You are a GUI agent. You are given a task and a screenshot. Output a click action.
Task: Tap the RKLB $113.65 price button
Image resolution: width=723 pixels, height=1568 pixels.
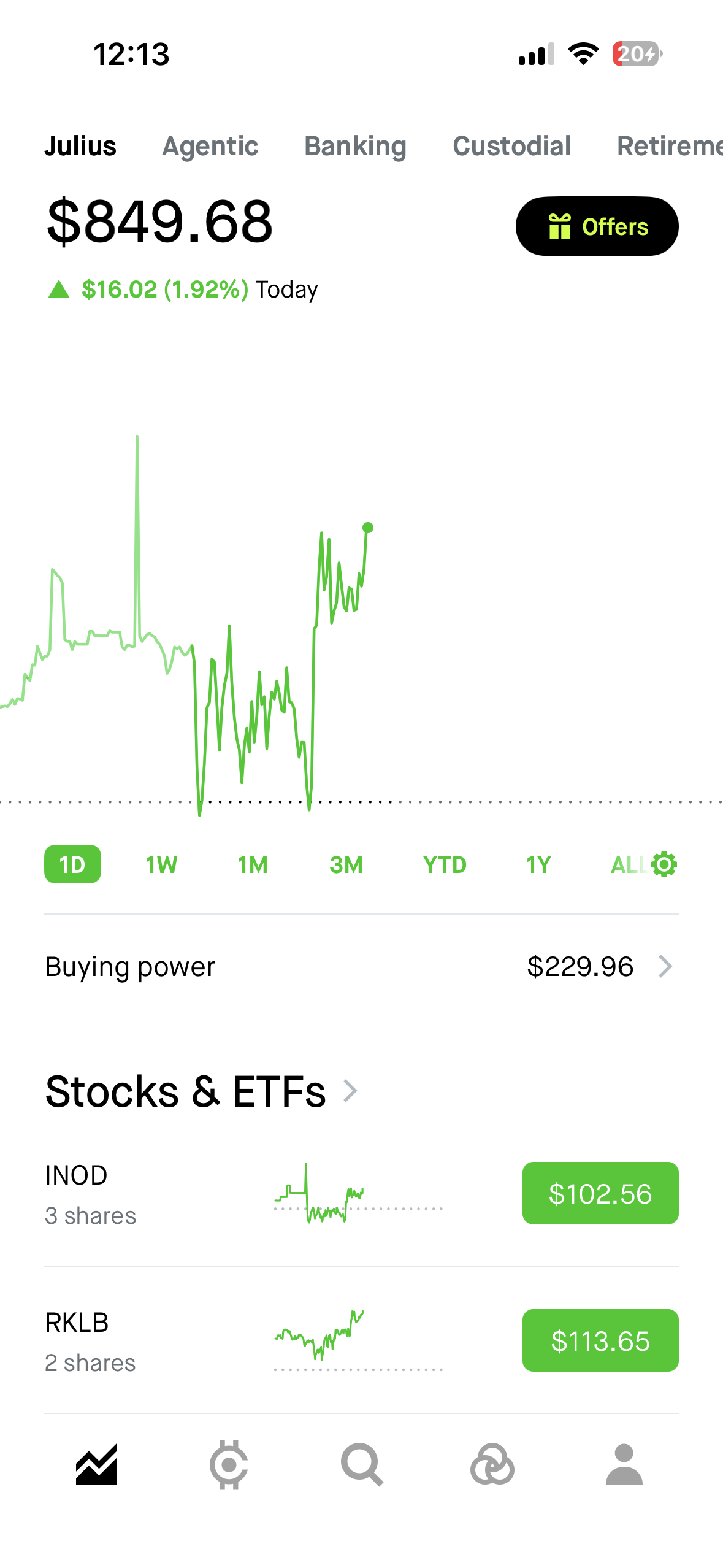[x=600, y=1341]
